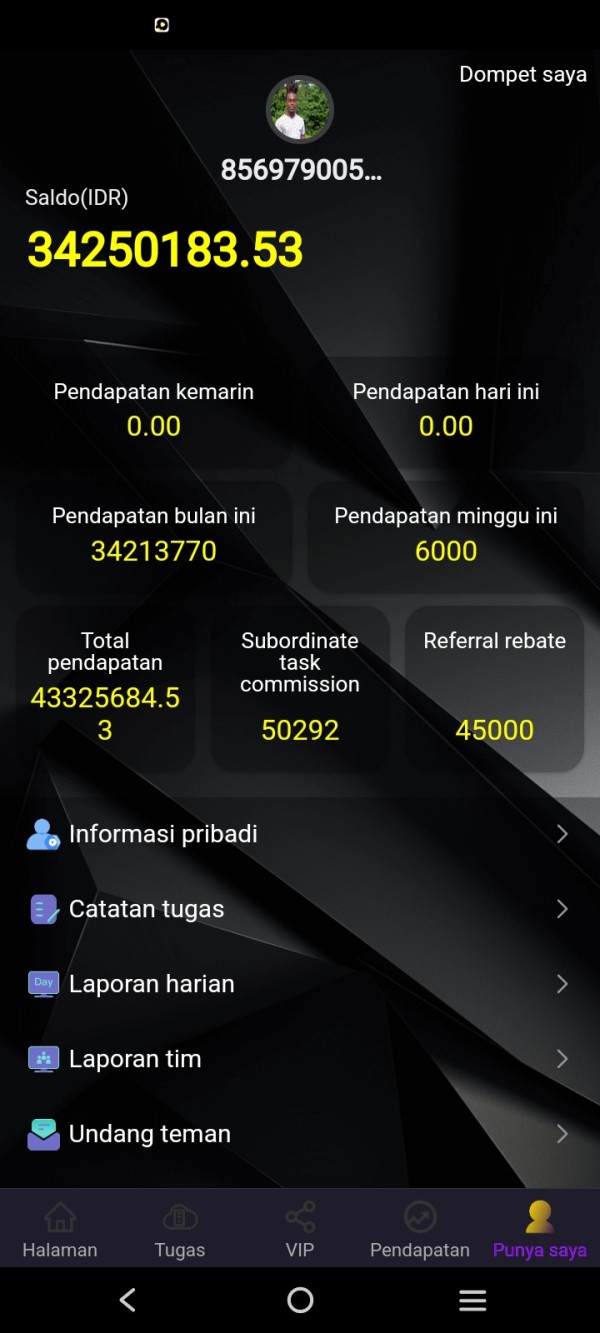The height and width of the screenshot is (1333, 600).
Task: Tap the profile avatar picture
Action: click(x=300, y=110)
